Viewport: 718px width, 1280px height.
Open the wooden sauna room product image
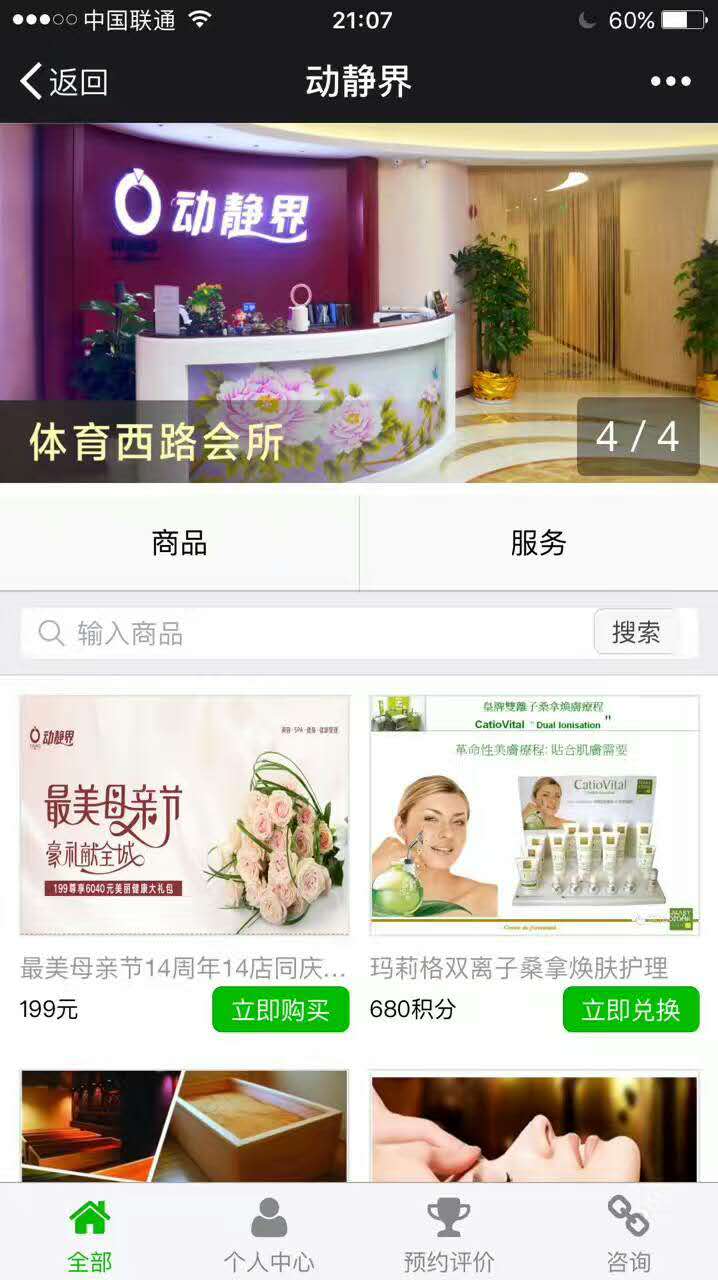184,1126
